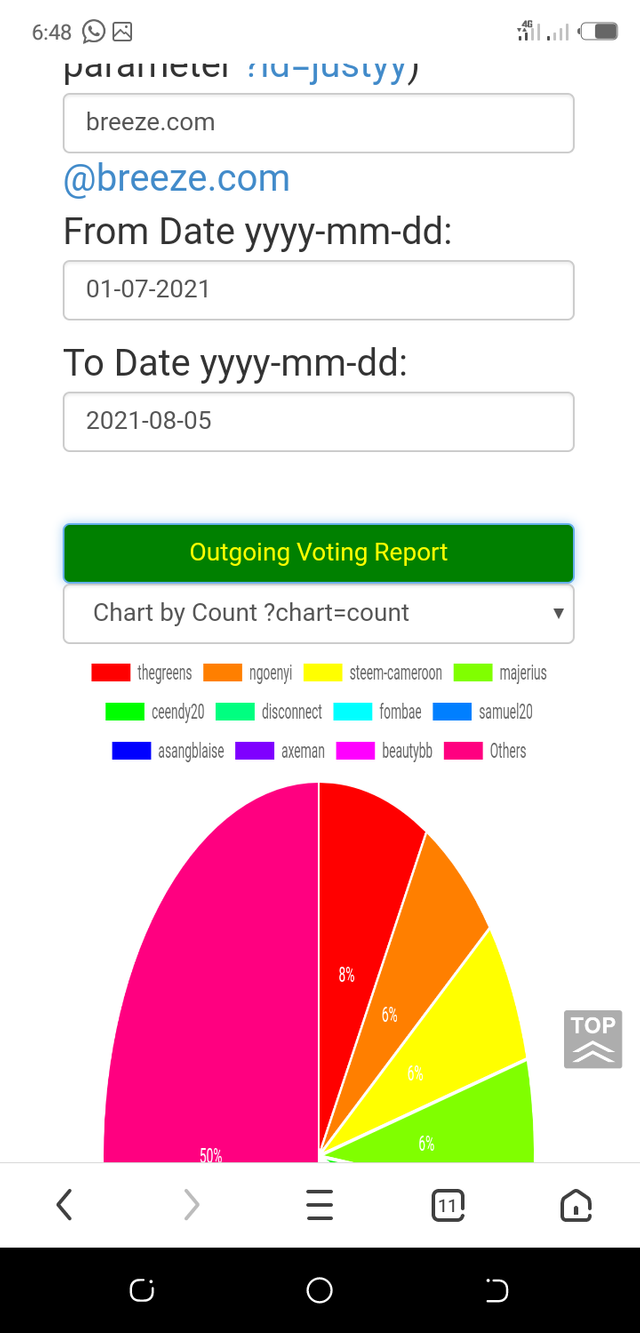Toggle thegreens in the chart legend

[141, 673]
